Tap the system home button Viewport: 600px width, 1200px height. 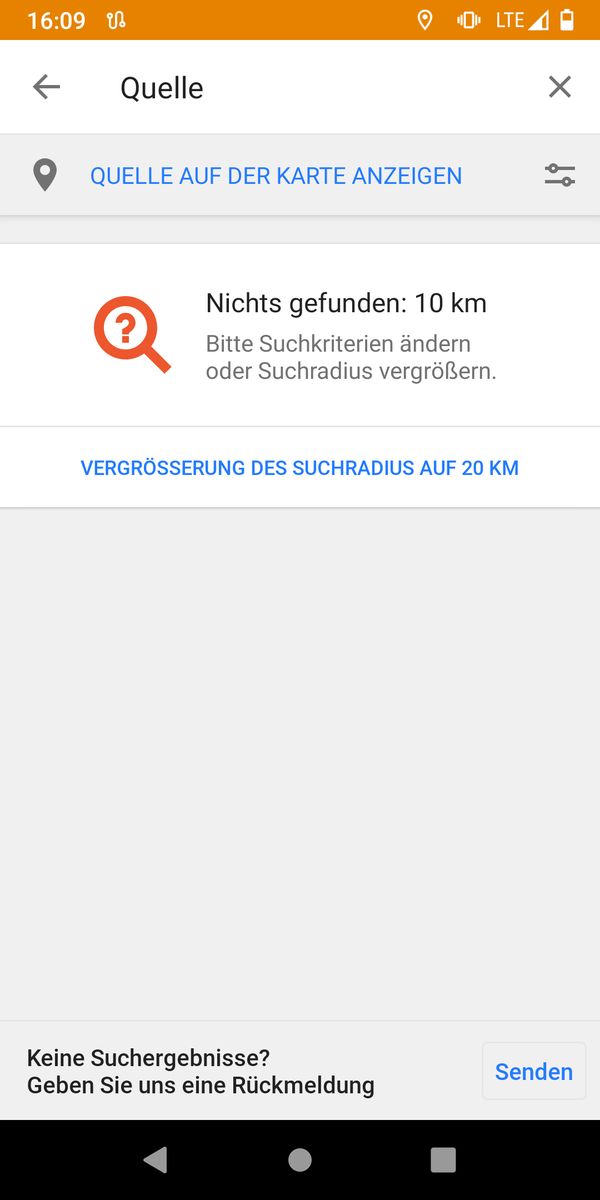coord(300,1160)
